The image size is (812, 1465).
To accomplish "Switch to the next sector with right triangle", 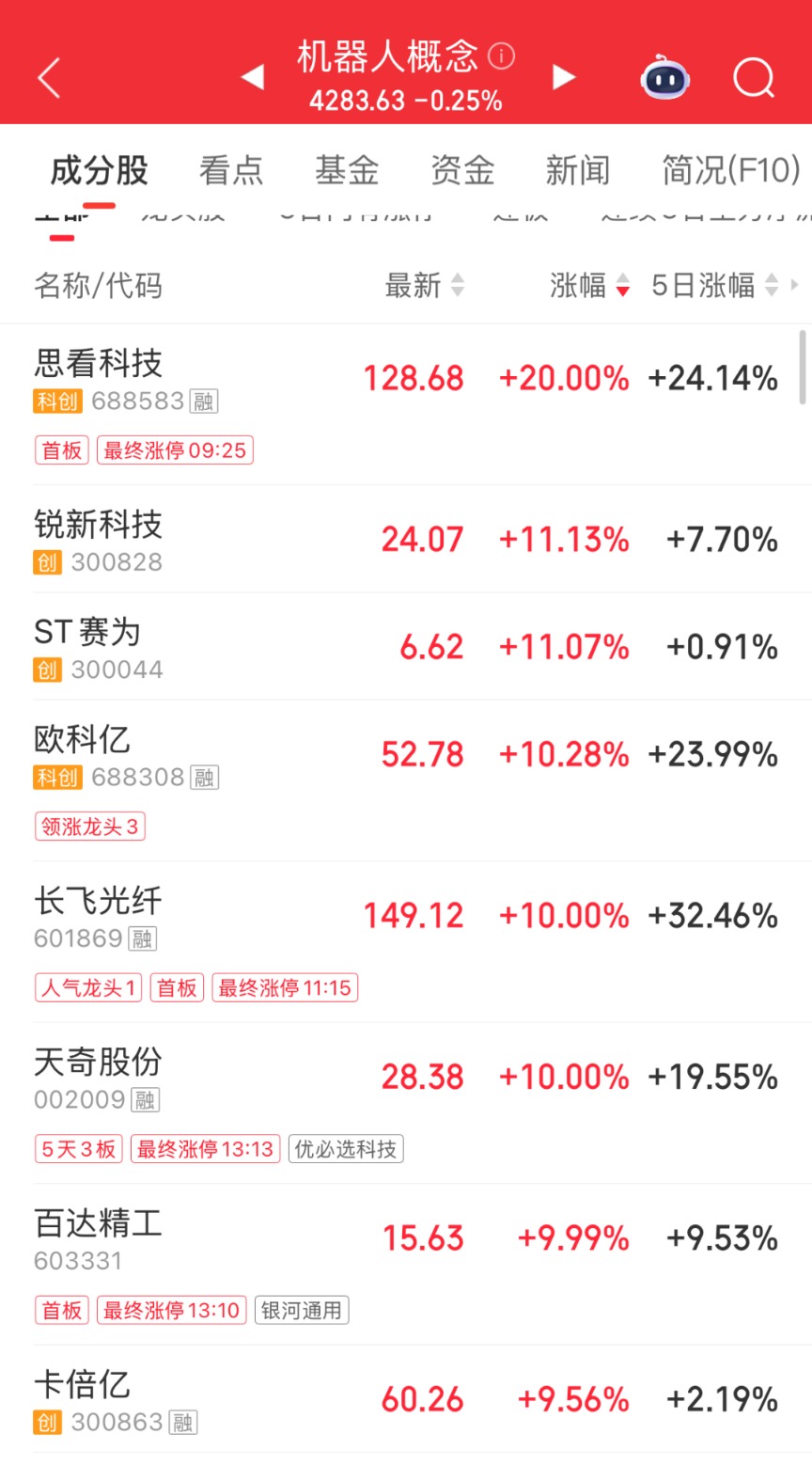I will [564, 77].
